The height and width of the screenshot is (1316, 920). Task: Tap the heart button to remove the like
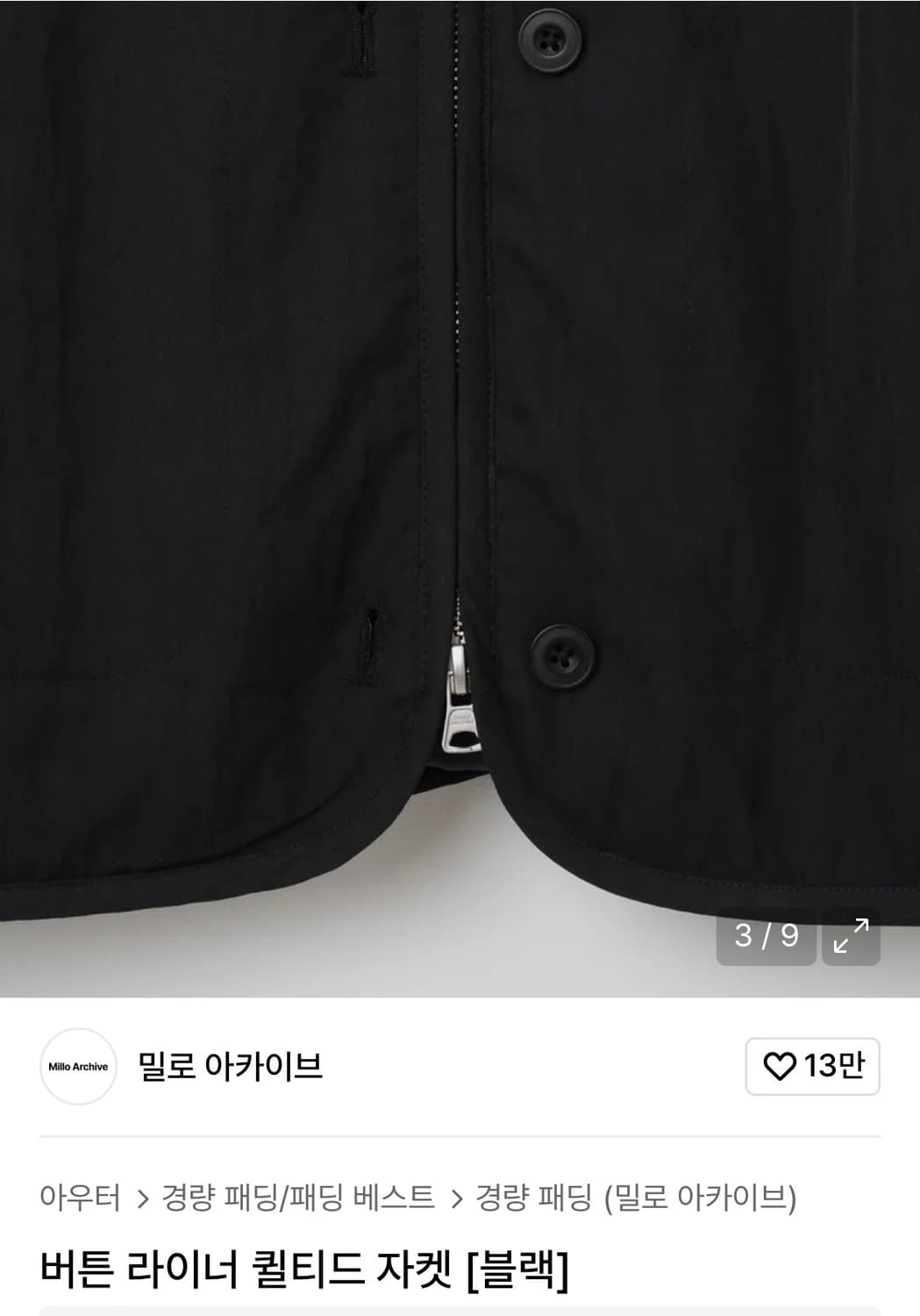[x=780, y=1067]
